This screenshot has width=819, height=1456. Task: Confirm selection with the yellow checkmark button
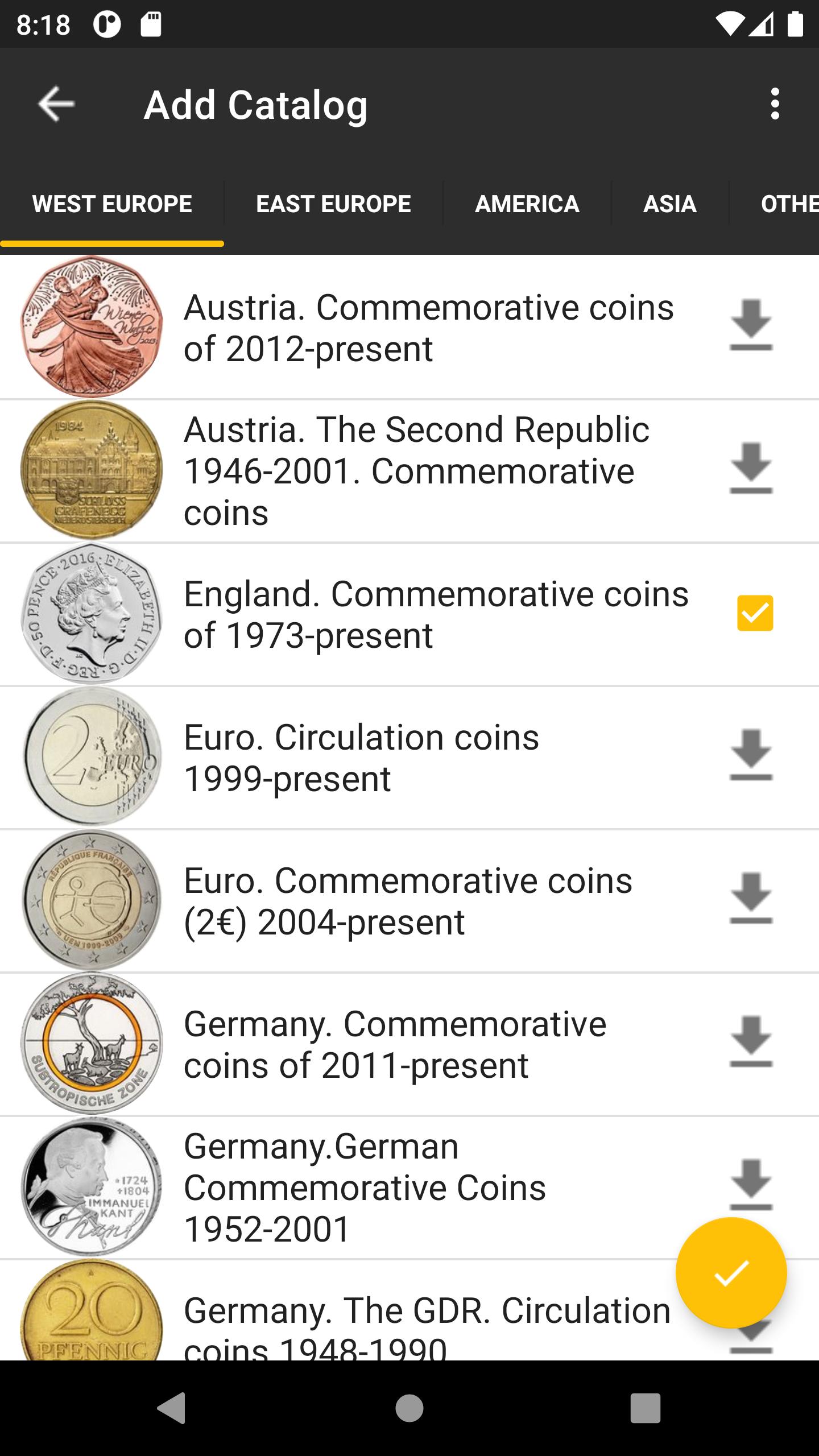coord(731,1273)
